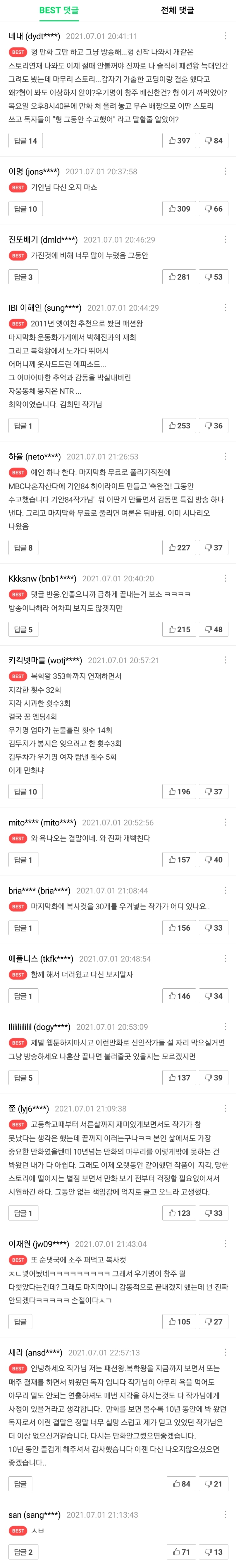Like bria****'s comment with 156 likes
Image resolution: width=236 pixels, height=1568 pixels.
[180, 928]
